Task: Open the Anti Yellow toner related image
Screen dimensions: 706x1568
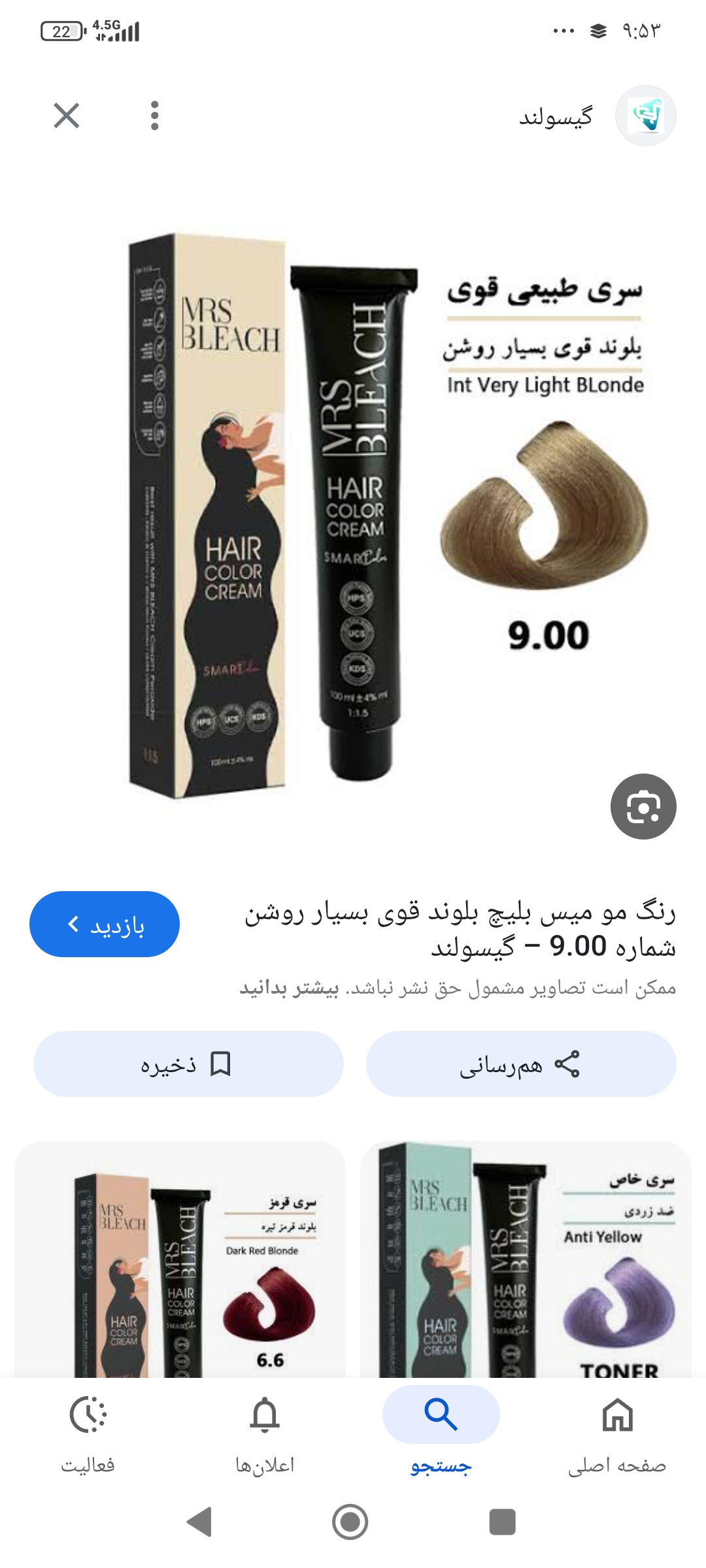Action: pos(526,1261)
